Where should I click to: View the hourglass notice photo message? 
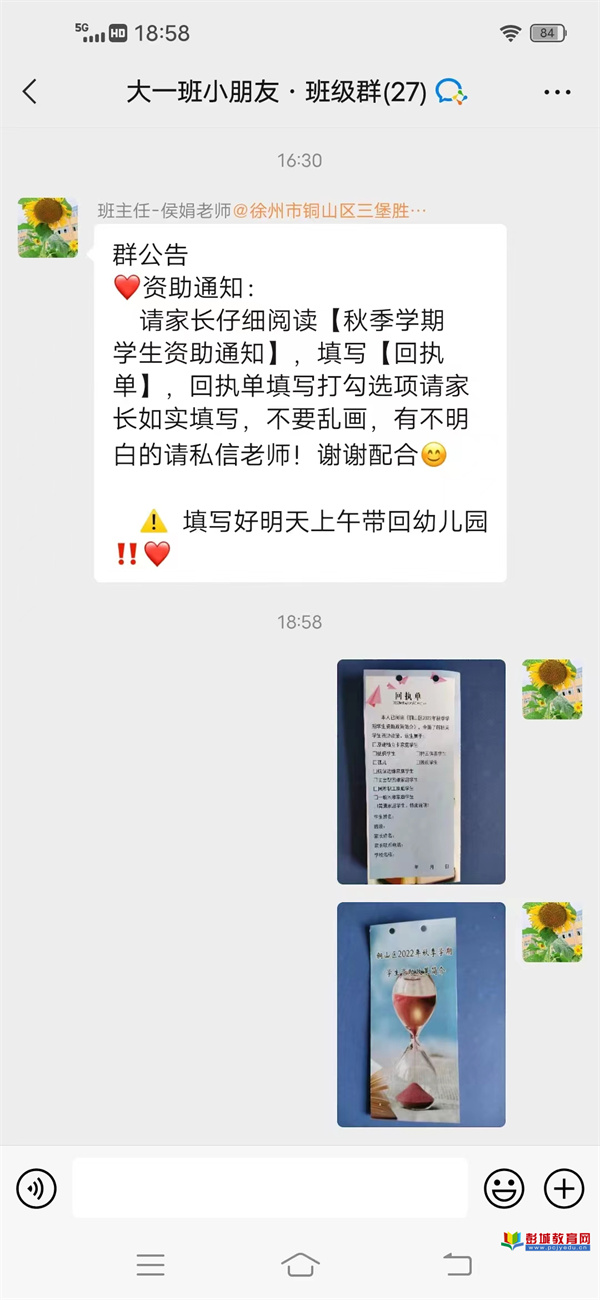pyautogui.click(x=421, y=1014)
